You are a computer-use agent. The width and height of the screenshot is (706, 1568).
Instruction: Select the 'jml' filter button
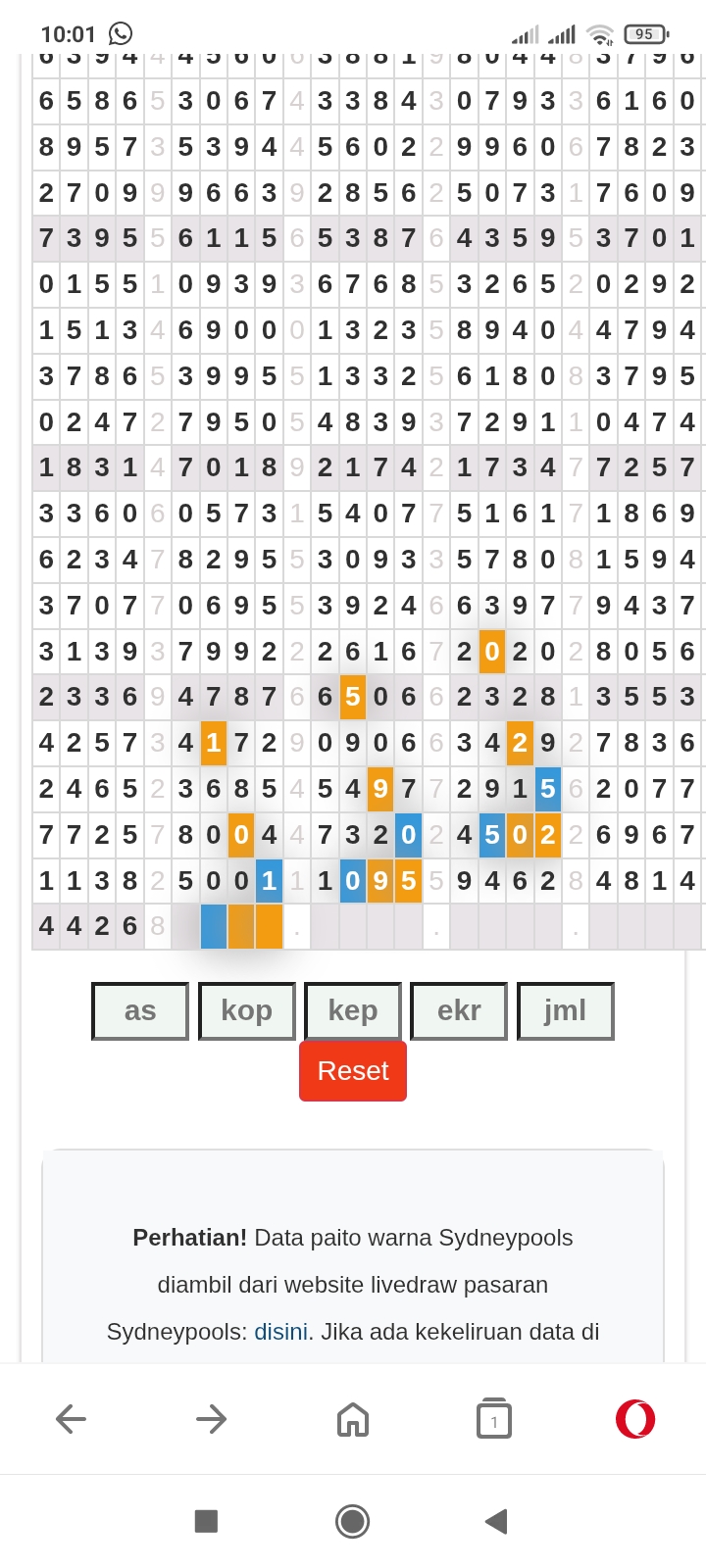(x=565, y=1010)
